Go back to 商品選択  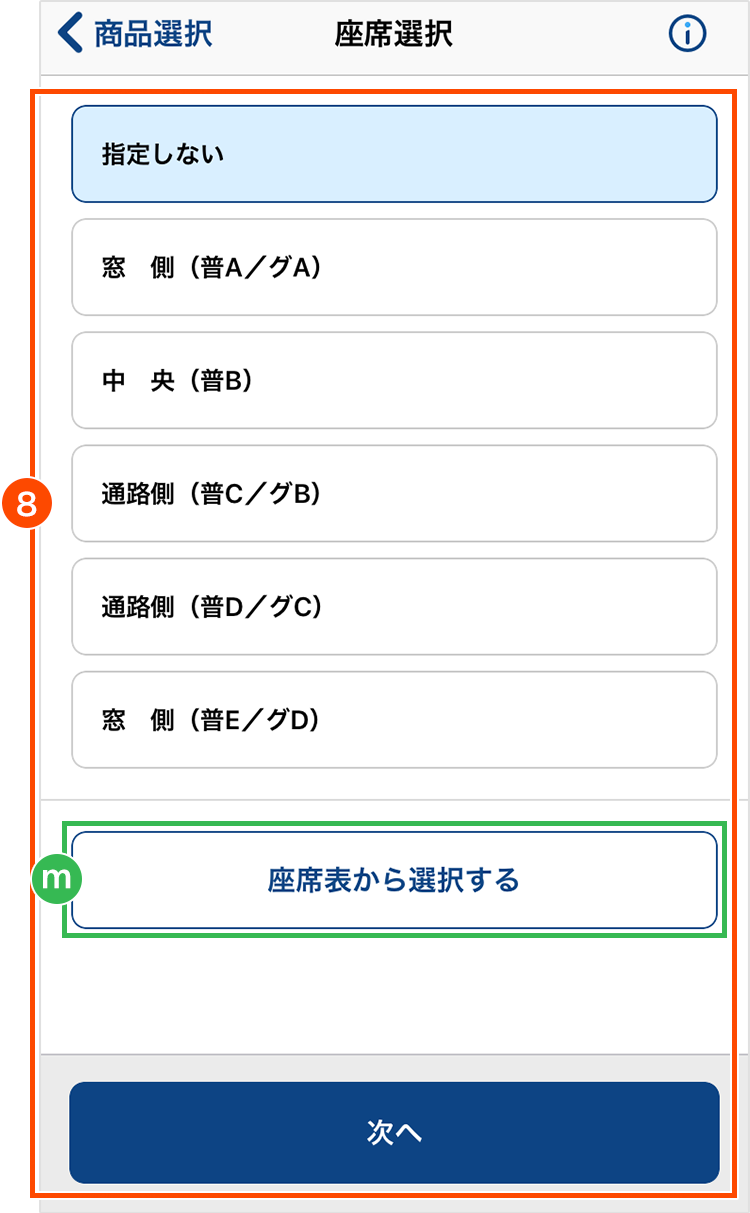pyautogui.click(x=135, y=34)
